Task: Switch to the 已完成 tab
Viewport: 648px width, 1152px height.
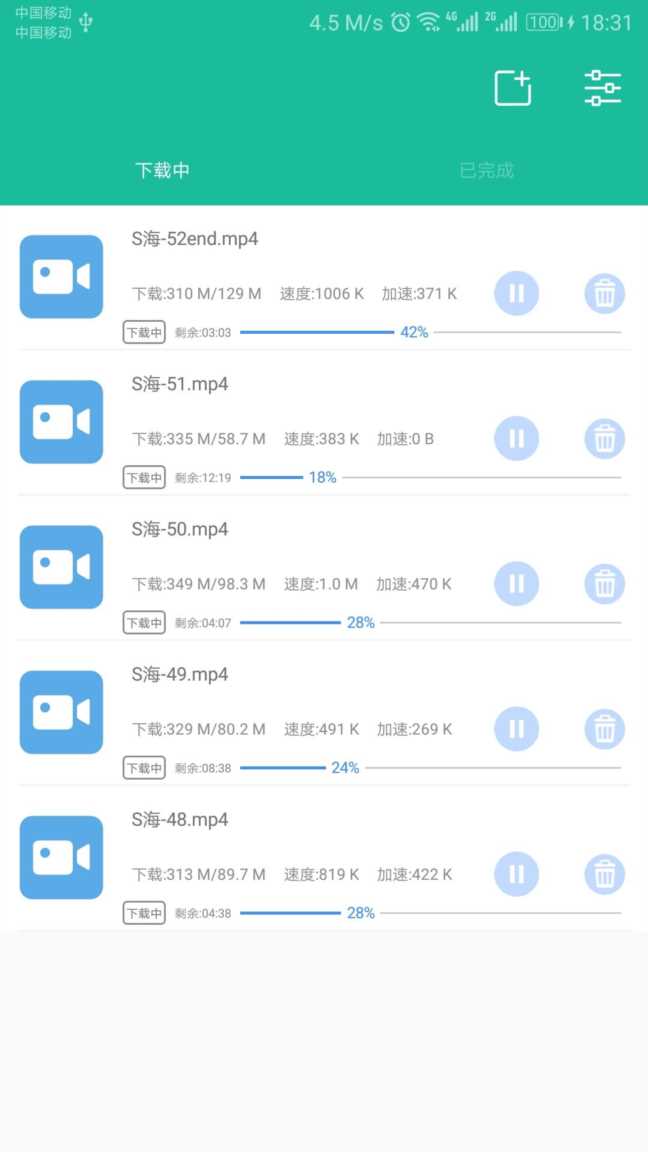Action: (486, 170)
